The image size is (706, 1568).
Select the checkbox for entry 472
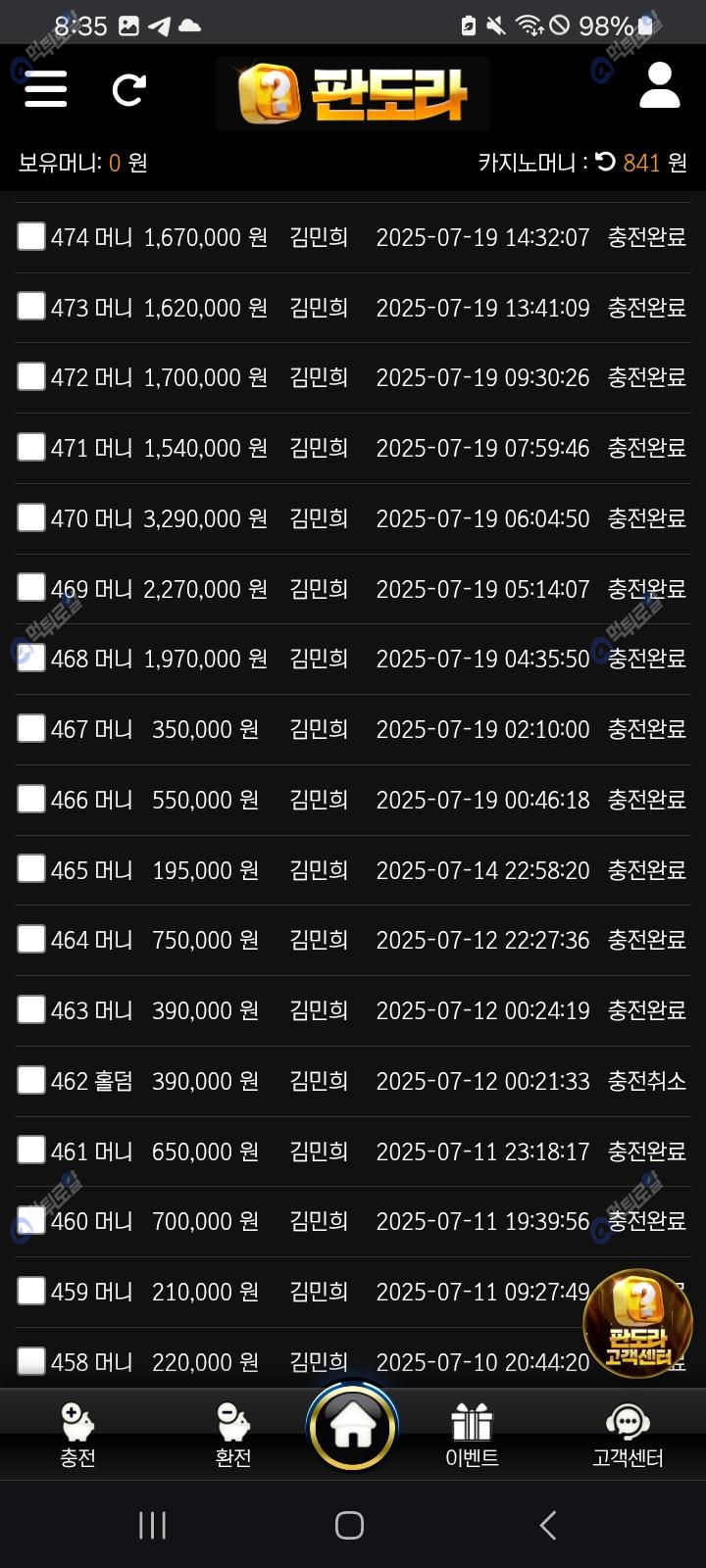[x=31, y=376]
